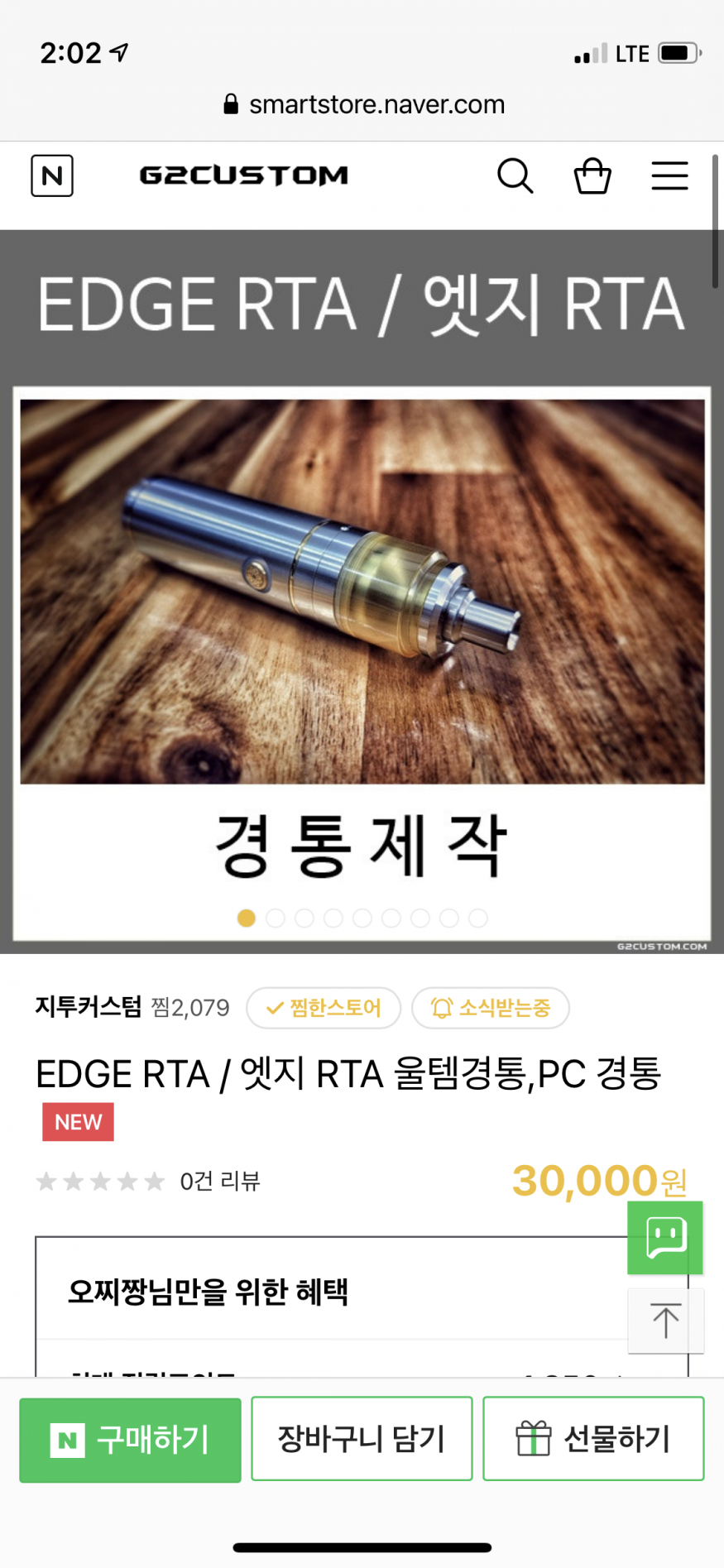Screen dimensions: 724x1568
Task: Tap 구매하기 to buy now
Action: point(131,1439)
